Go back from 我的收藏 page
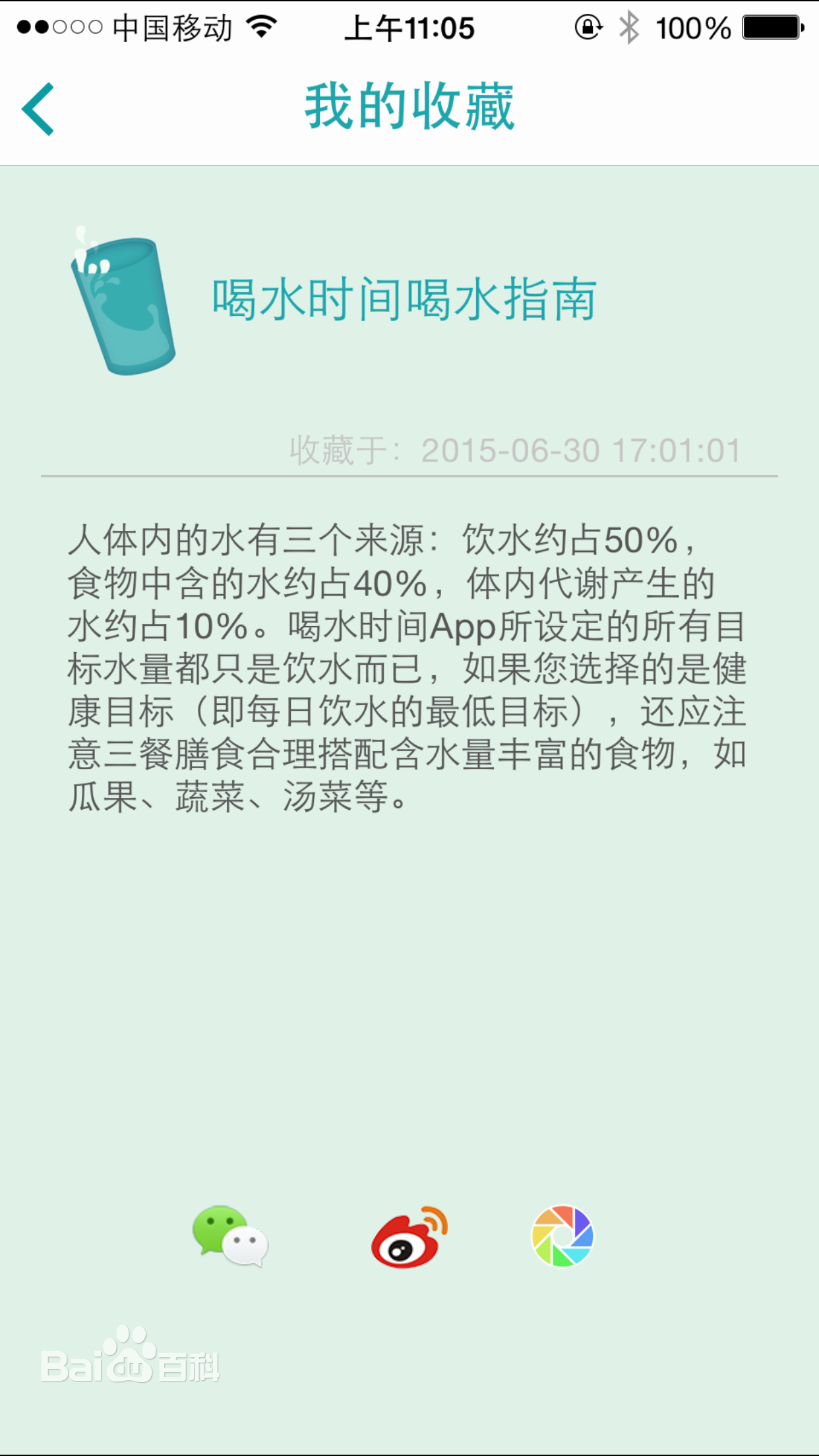This screenshot has width=819, height=1456. 38,109
